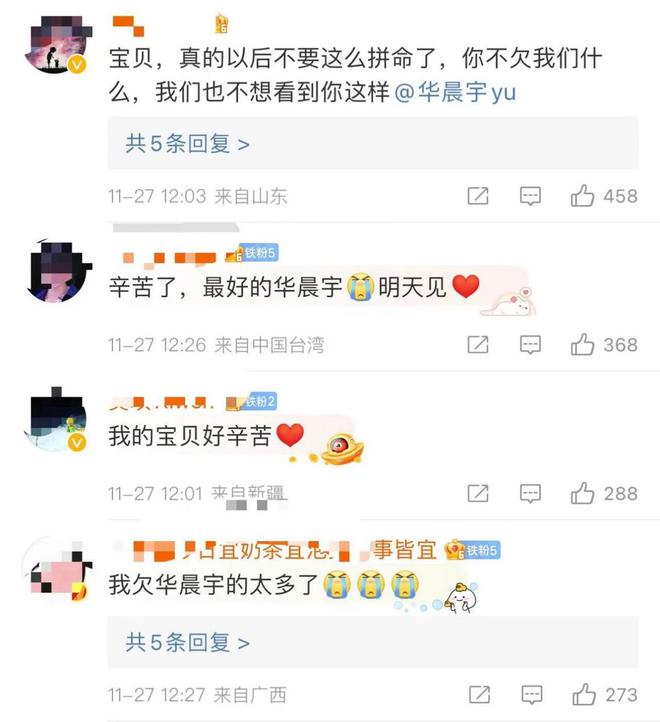
Task: Reply to the 辛苦了，最好的华晨宇 comment
Action: pos(531,345)
